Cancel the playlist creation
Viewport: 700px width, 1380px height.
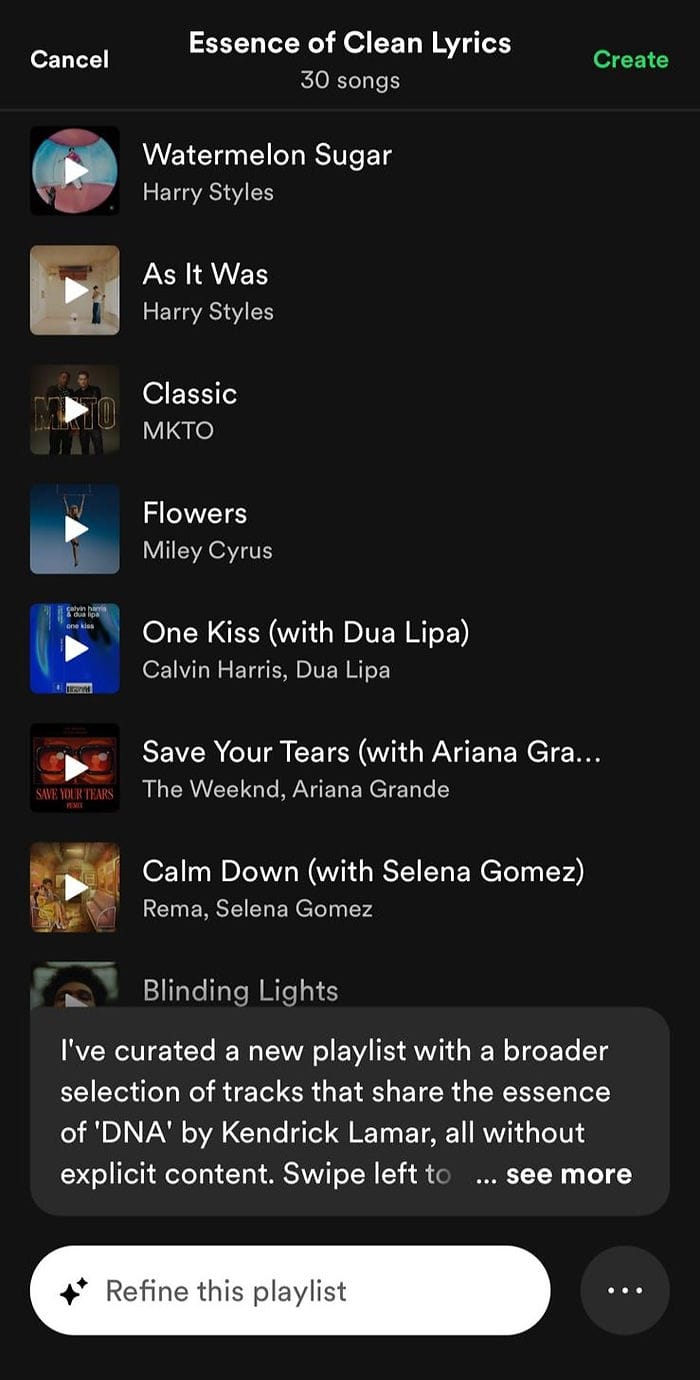[69, 59]
